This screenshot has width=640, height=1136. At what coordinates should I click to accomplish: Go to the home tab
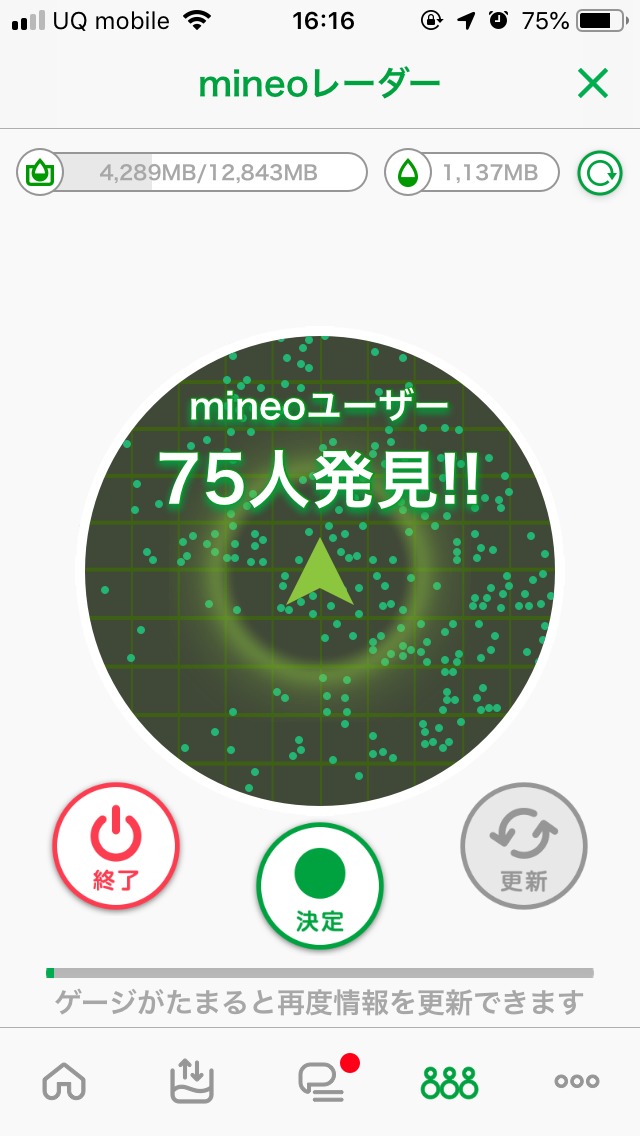[64, 1081]
